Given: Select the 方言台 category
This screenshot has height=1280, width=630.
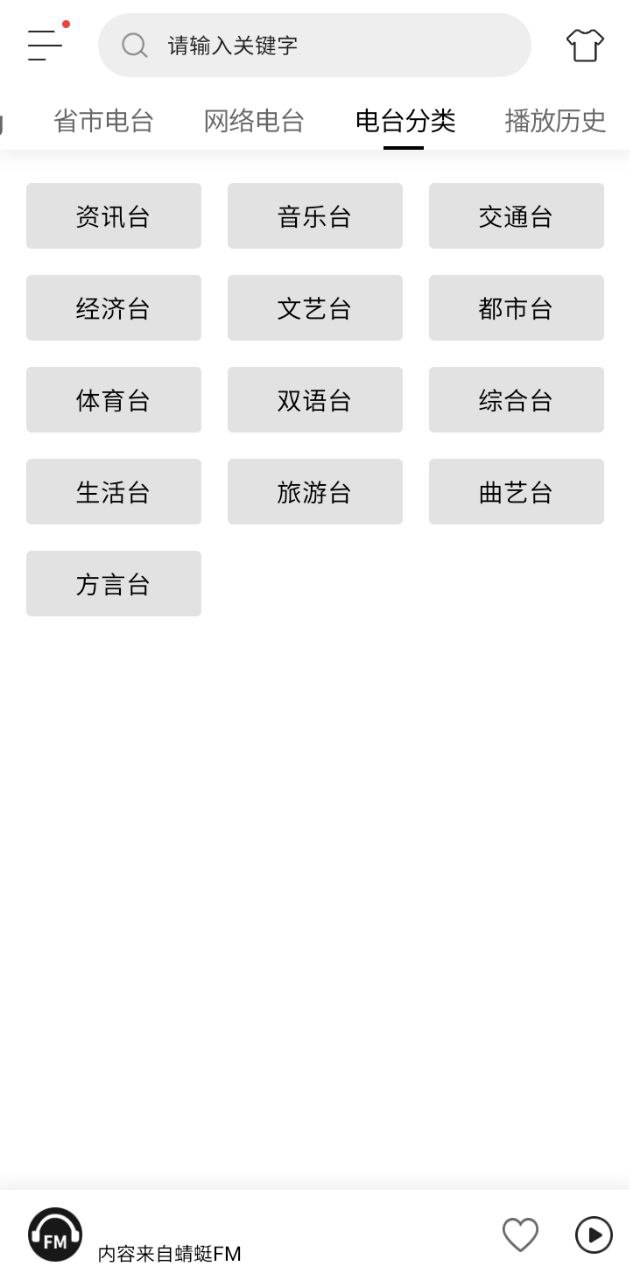Looking at the screenshot, I should [113, 584].
